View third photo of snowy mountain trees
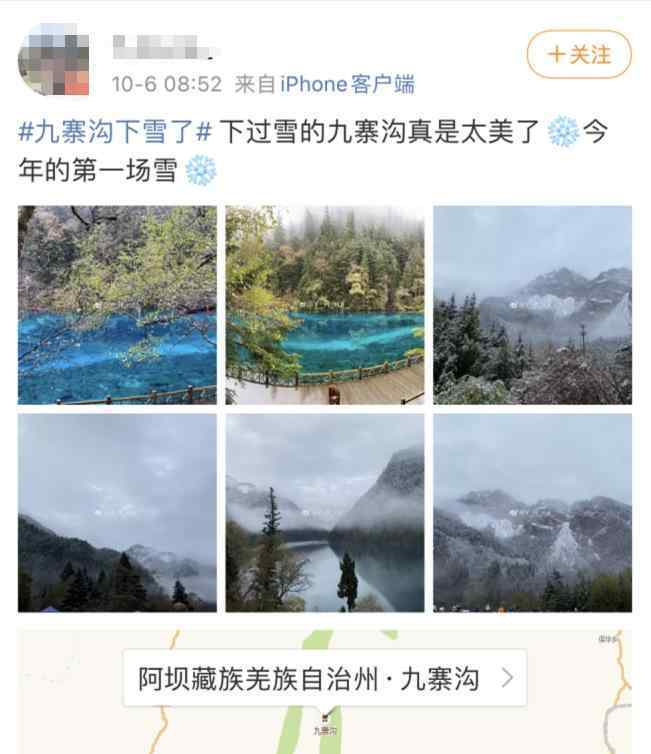The width and height of the screenshot is (651, 754). 532,305
